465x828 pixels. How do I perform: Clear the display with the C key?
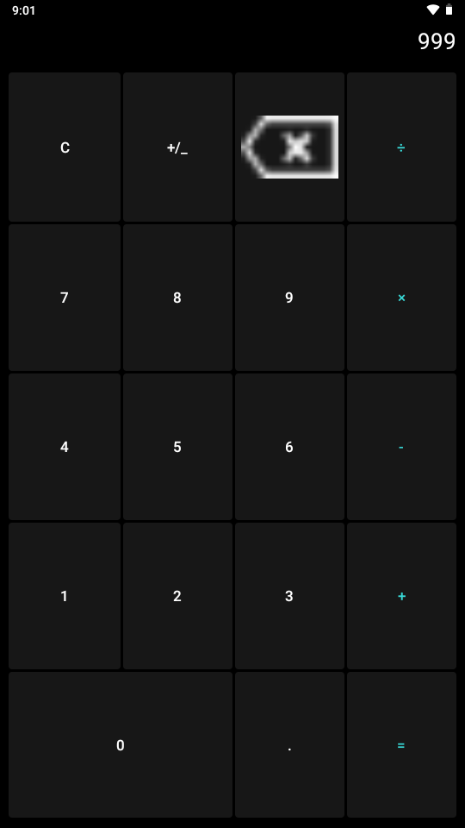(64, 147)
